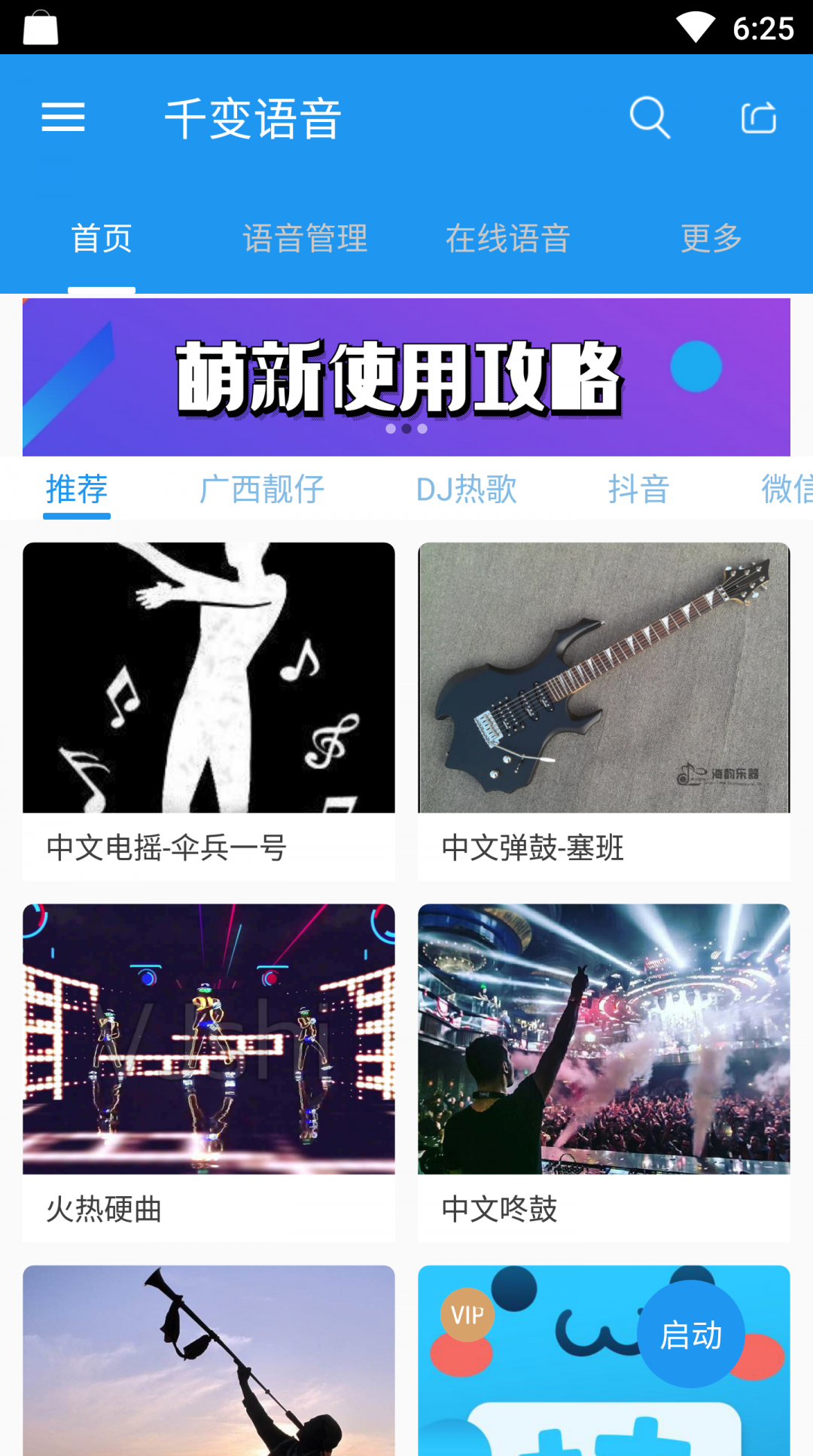Open the shopping bag app in the status bar

tap(41, 29)
